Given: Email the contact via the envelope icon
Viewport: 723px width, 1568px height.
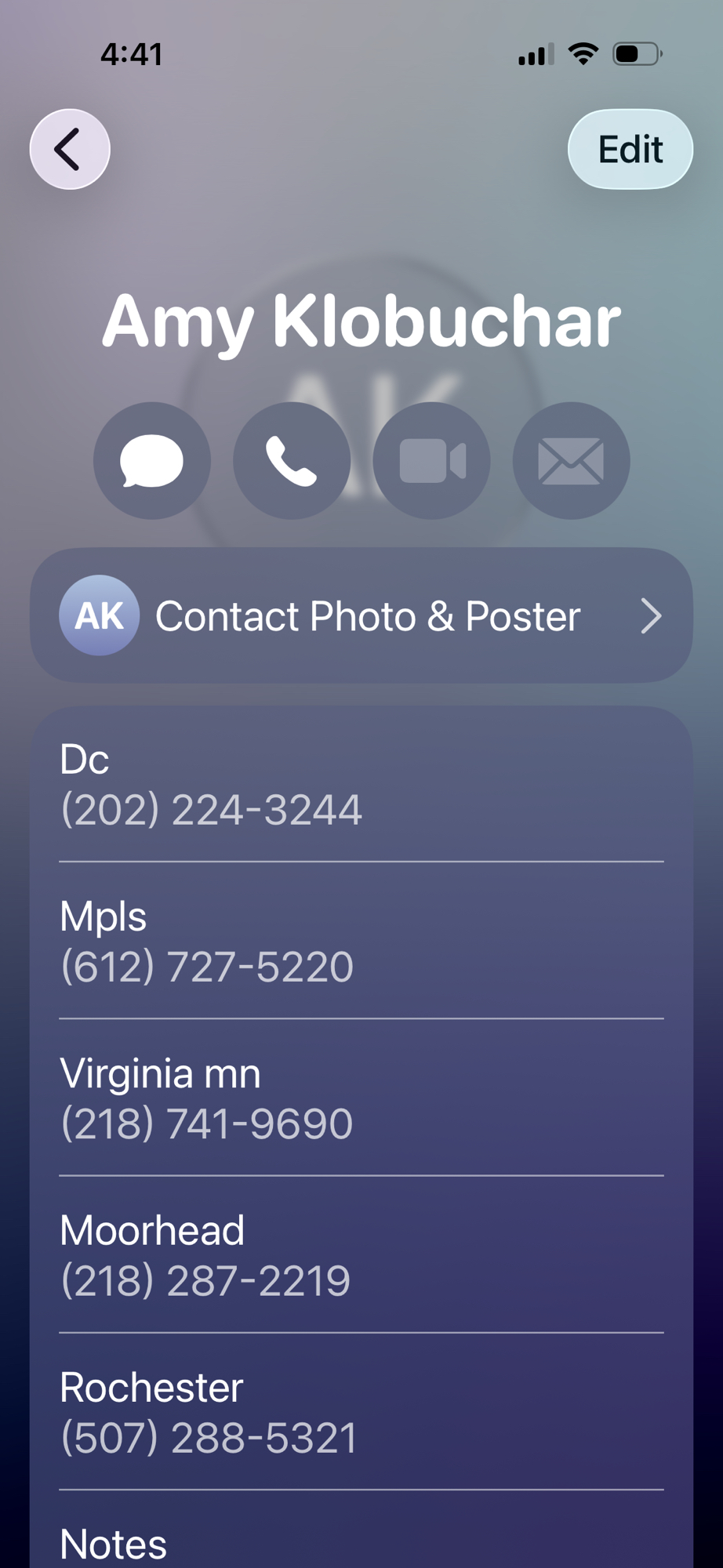Looking at the screenshot, I should point(571,461).
